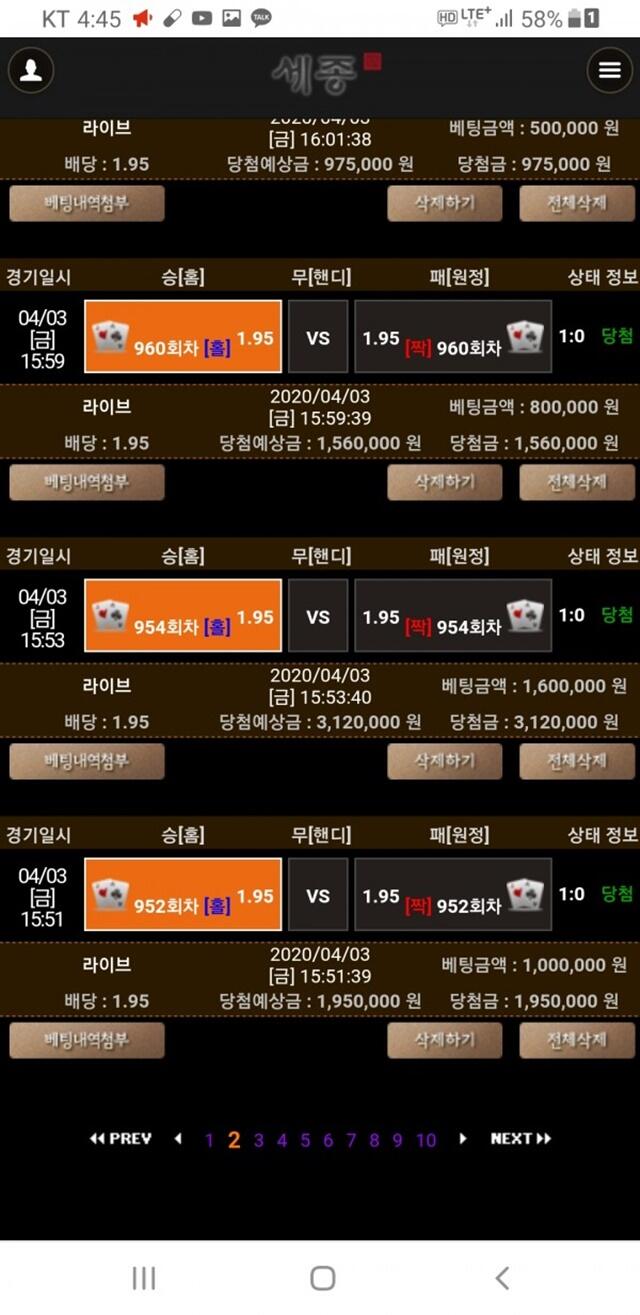The width and height of the screenshot is (640, 1315).
Task: Tap 전체삭제 under the 952회차 bet
Action: tap(577, 1040)
